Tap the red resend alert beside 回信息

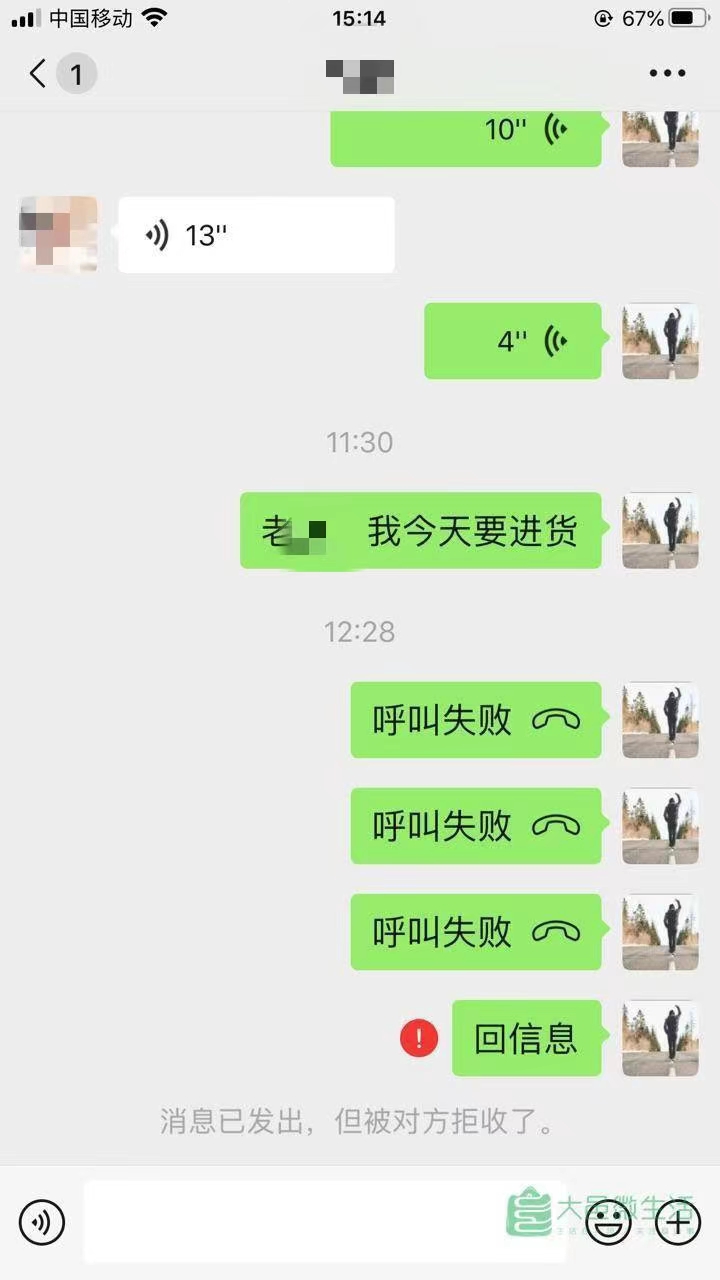point(418,1038)
